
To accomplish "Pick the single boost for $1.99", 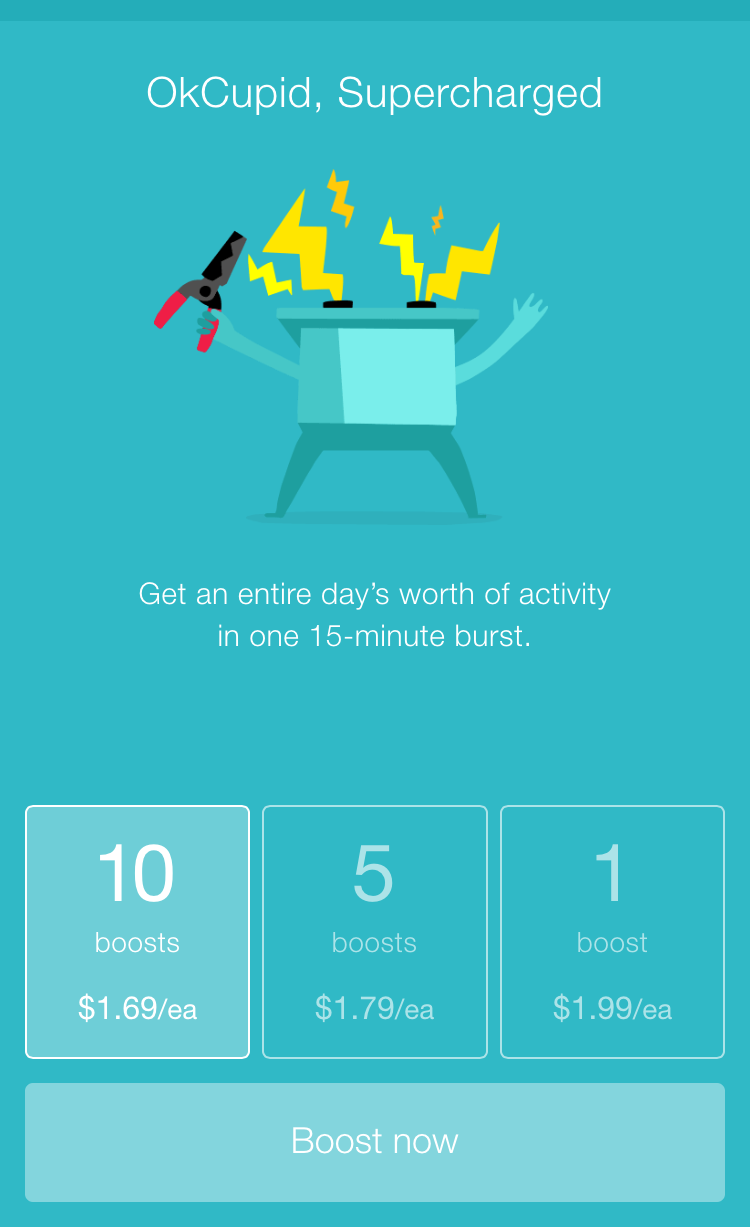I will point(612,931).
